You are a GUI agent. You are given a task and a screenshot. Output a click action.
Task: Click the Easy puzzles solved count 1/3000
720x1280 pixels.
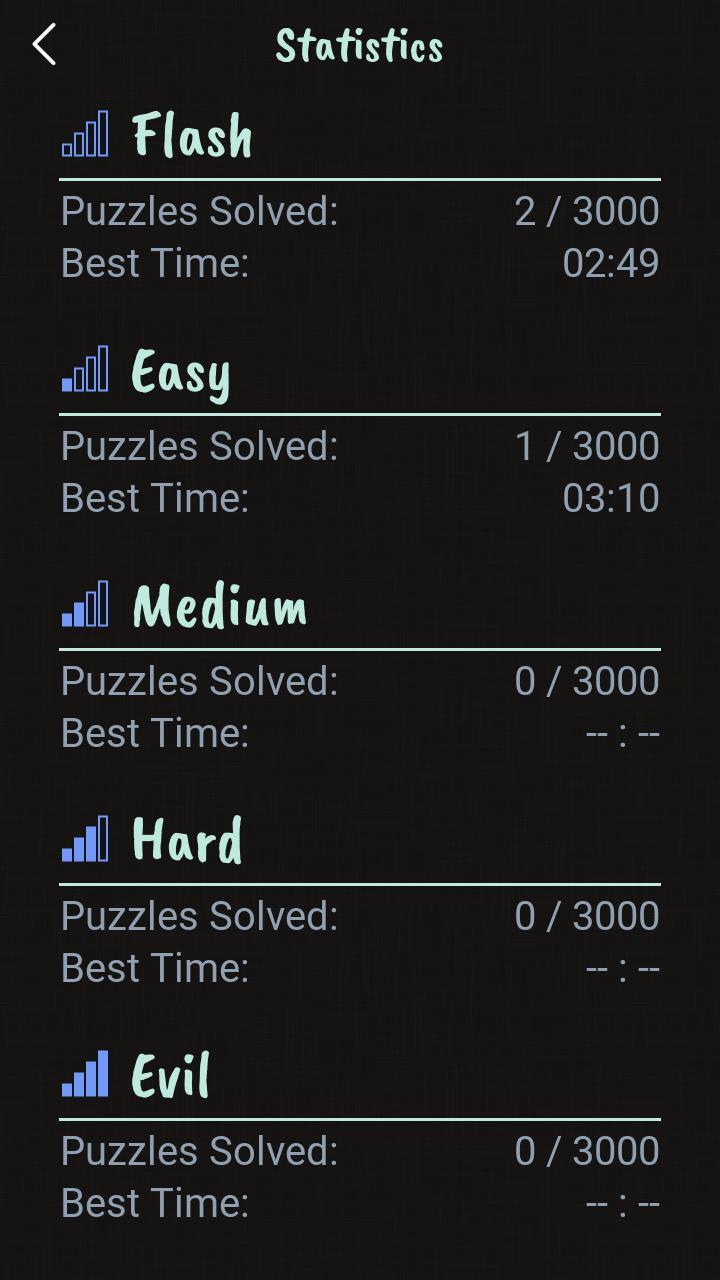point(591,445)
